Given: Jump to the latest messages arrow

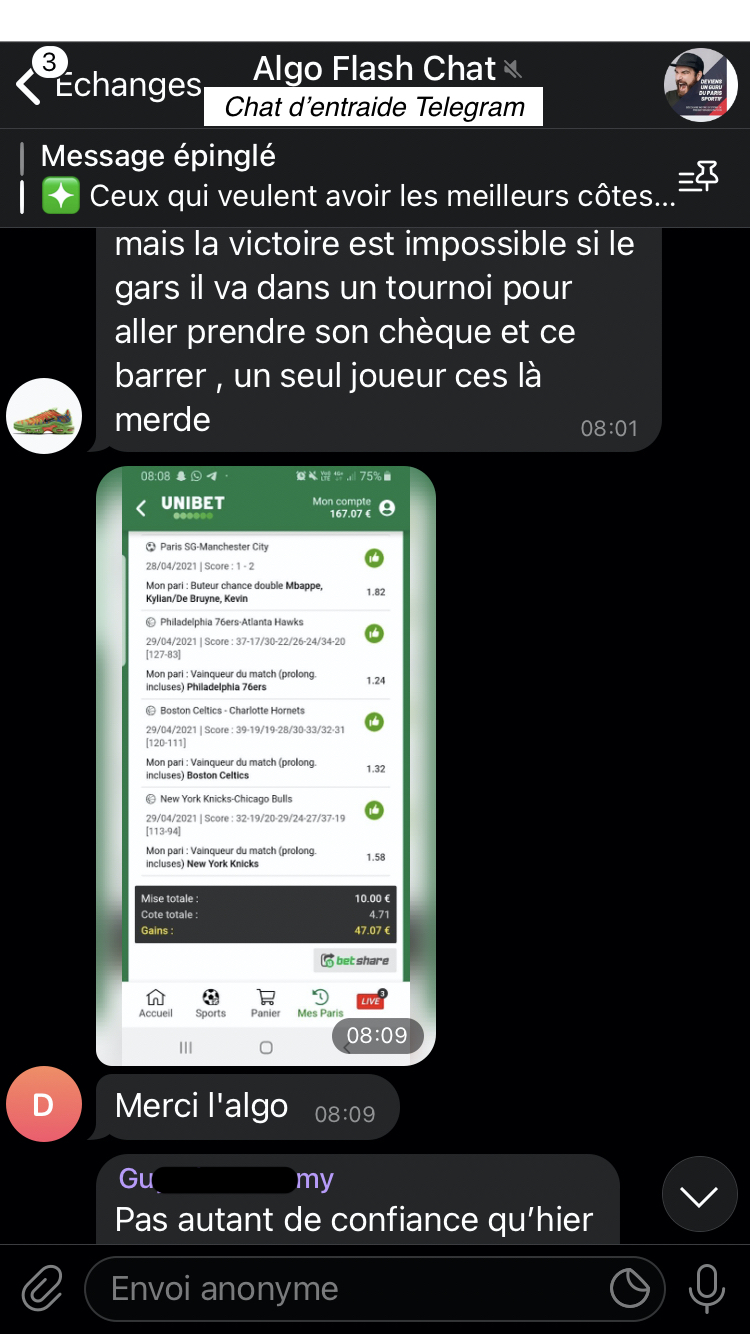Looking at the screenshot, I should pos(699,1194).
